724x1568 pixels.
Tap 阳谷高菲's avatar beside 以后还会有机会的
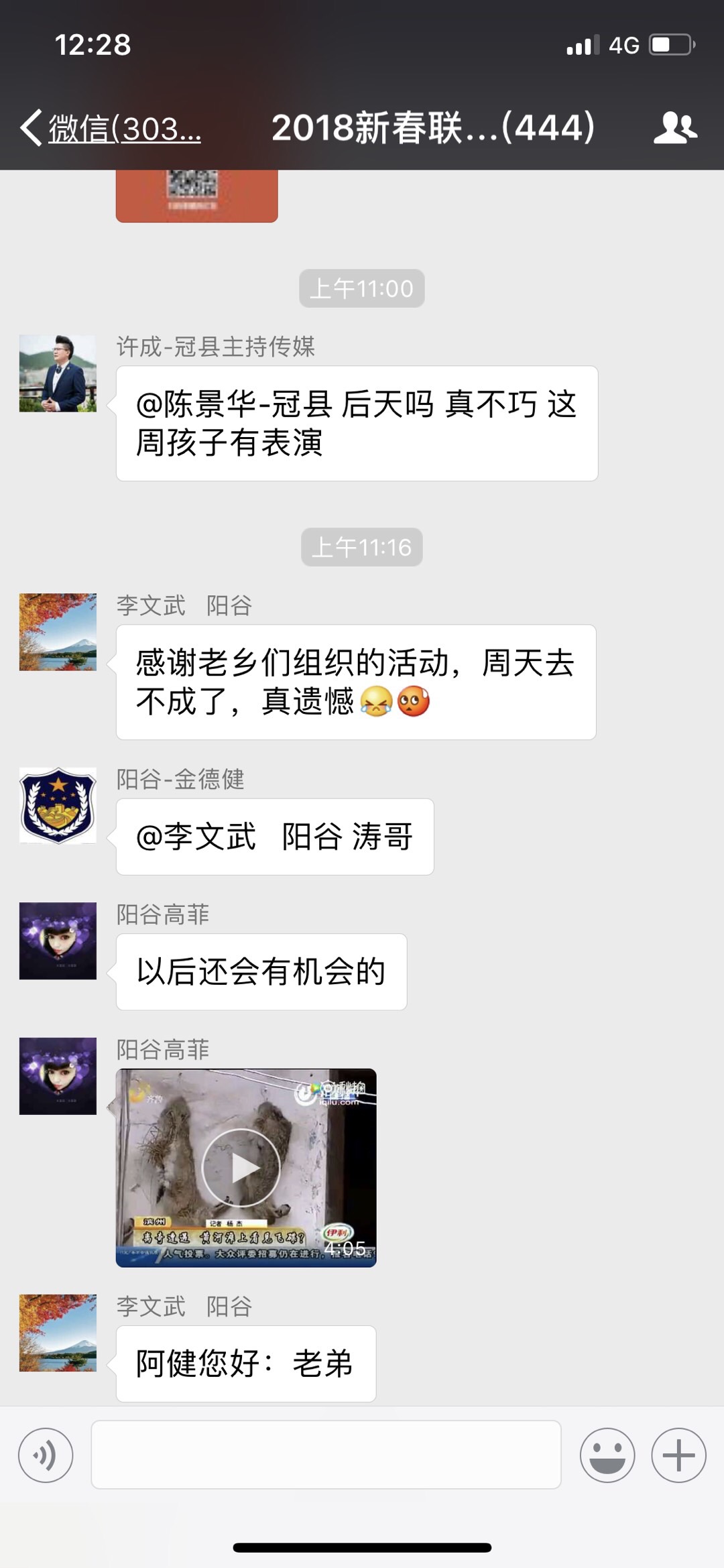click(58, 941)
